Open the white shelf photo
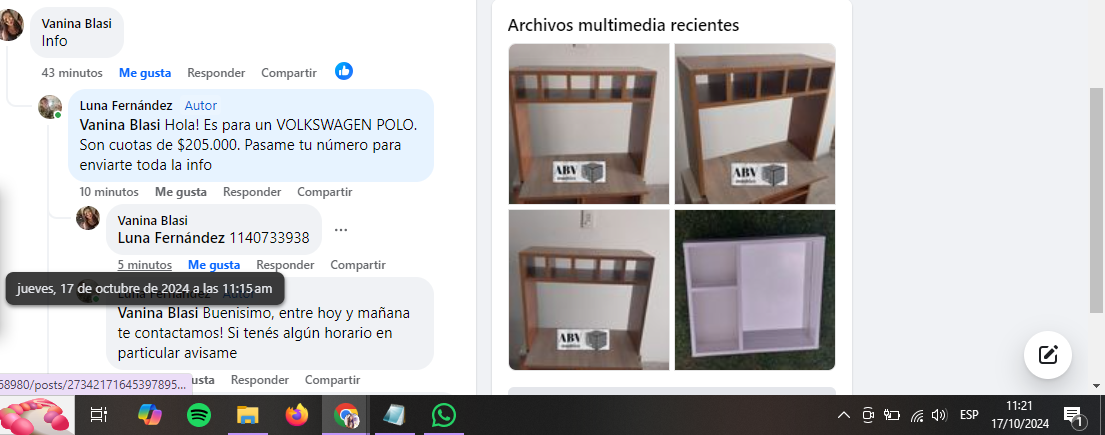1105x435 pixels. click(x=754, y=290)
